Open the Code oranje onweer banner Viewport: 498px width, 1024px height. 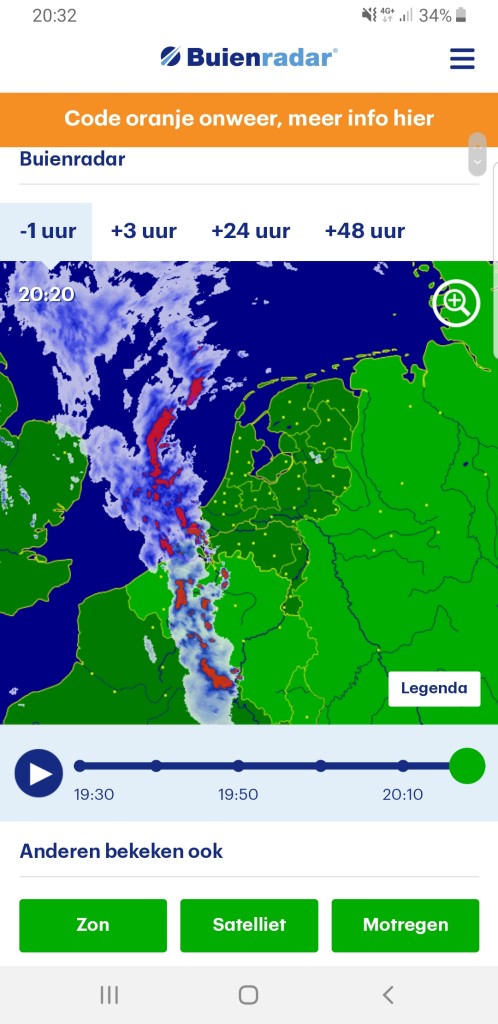point(249,120)
